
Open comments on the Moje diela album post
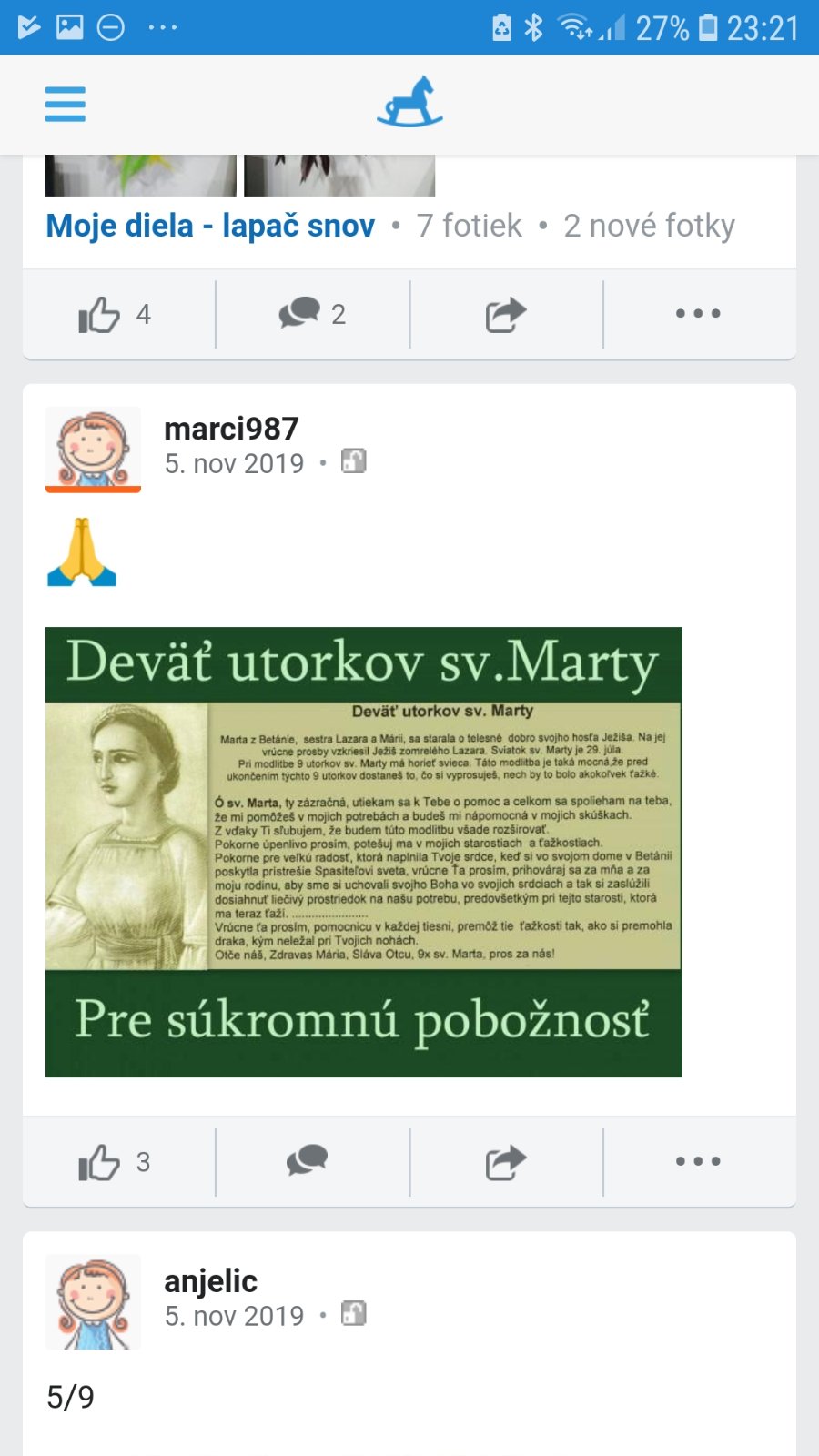pos(312,315)
